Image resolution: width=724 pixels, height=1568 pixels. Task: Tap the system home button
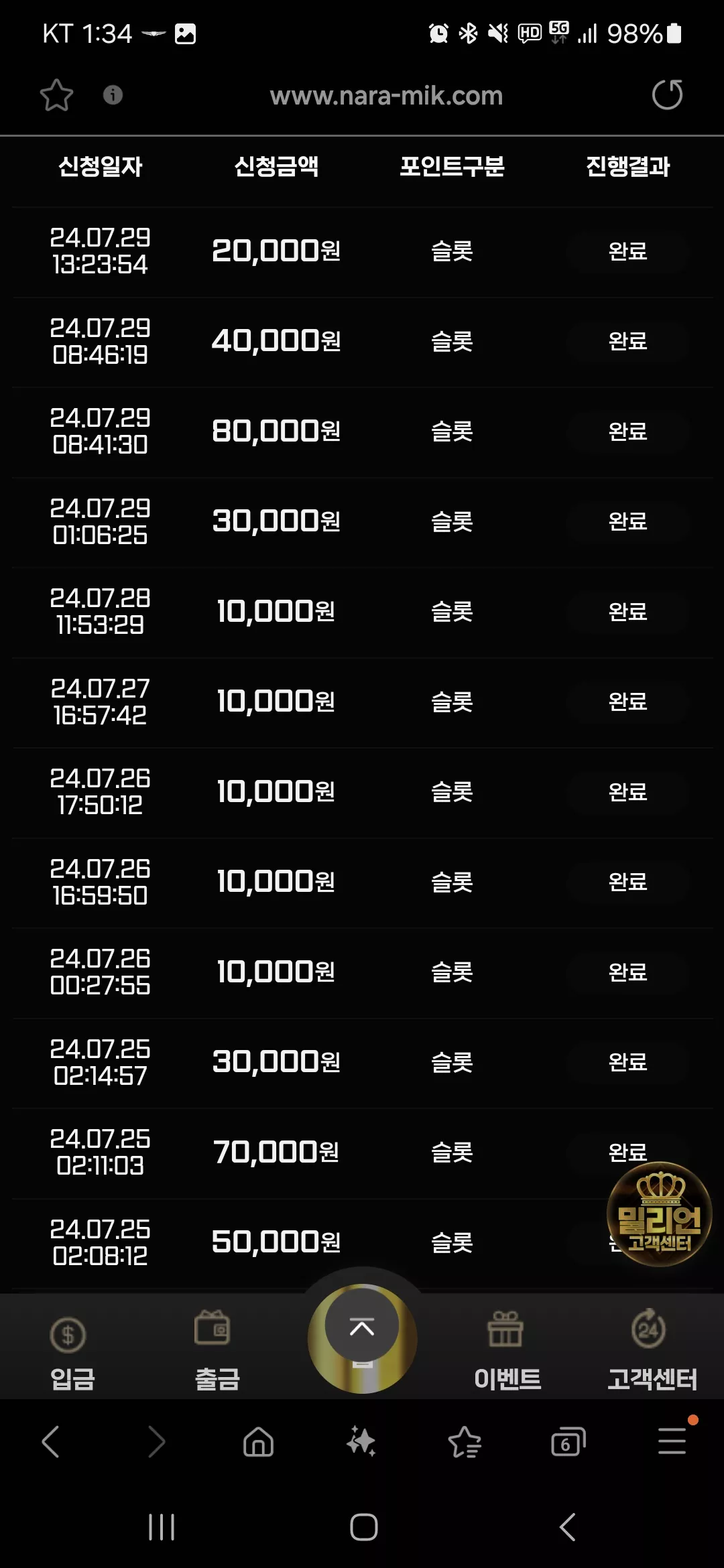click(x=363, y=1527)
